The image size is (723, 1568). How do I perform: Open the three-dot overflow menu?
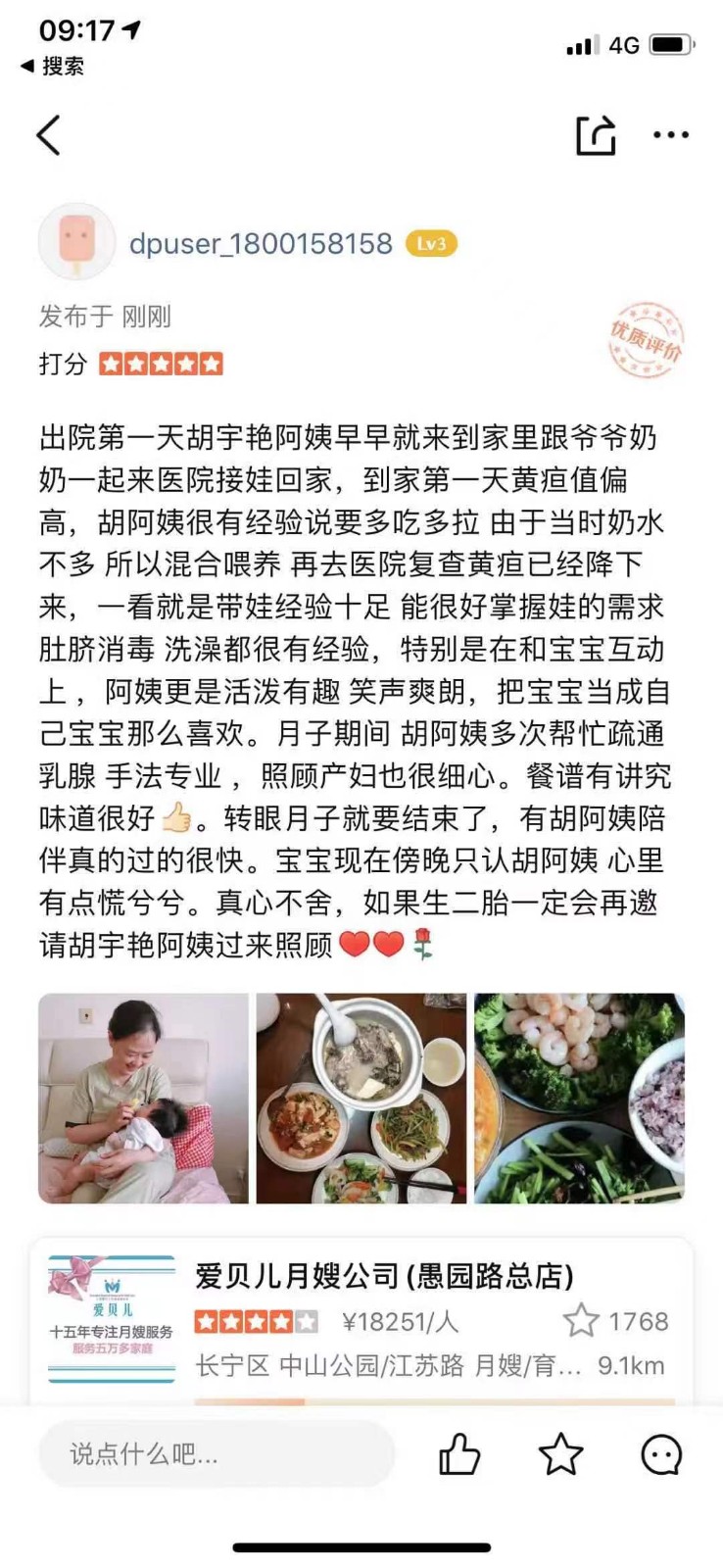[671, 135]
